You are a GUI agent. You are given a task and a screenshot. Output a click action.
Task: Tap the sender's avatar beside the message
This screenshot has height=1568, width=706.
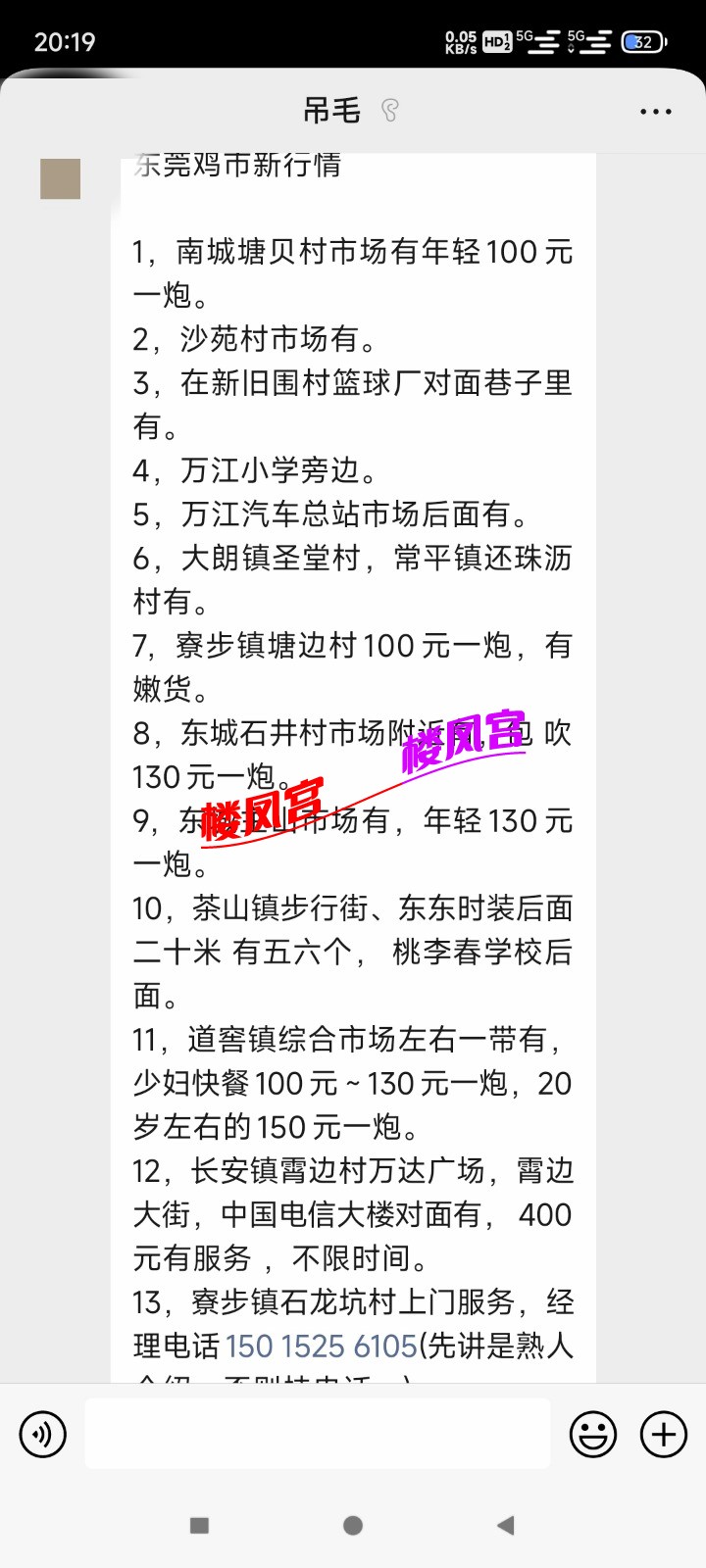pos(60,178)
